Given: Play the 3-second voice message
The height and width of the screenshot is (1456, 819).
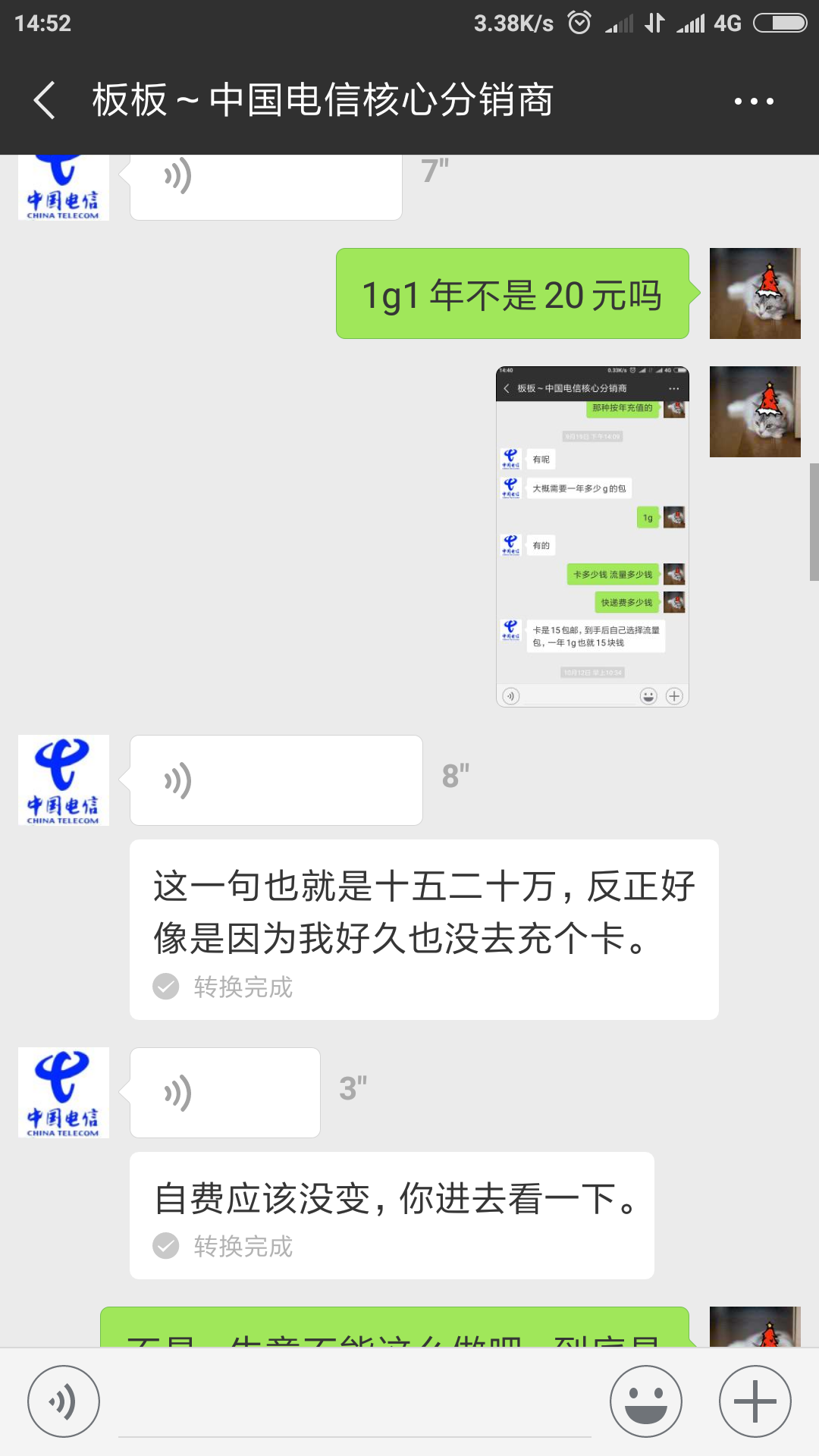Looking at the screenshot, I should [x=224, y=1093].
